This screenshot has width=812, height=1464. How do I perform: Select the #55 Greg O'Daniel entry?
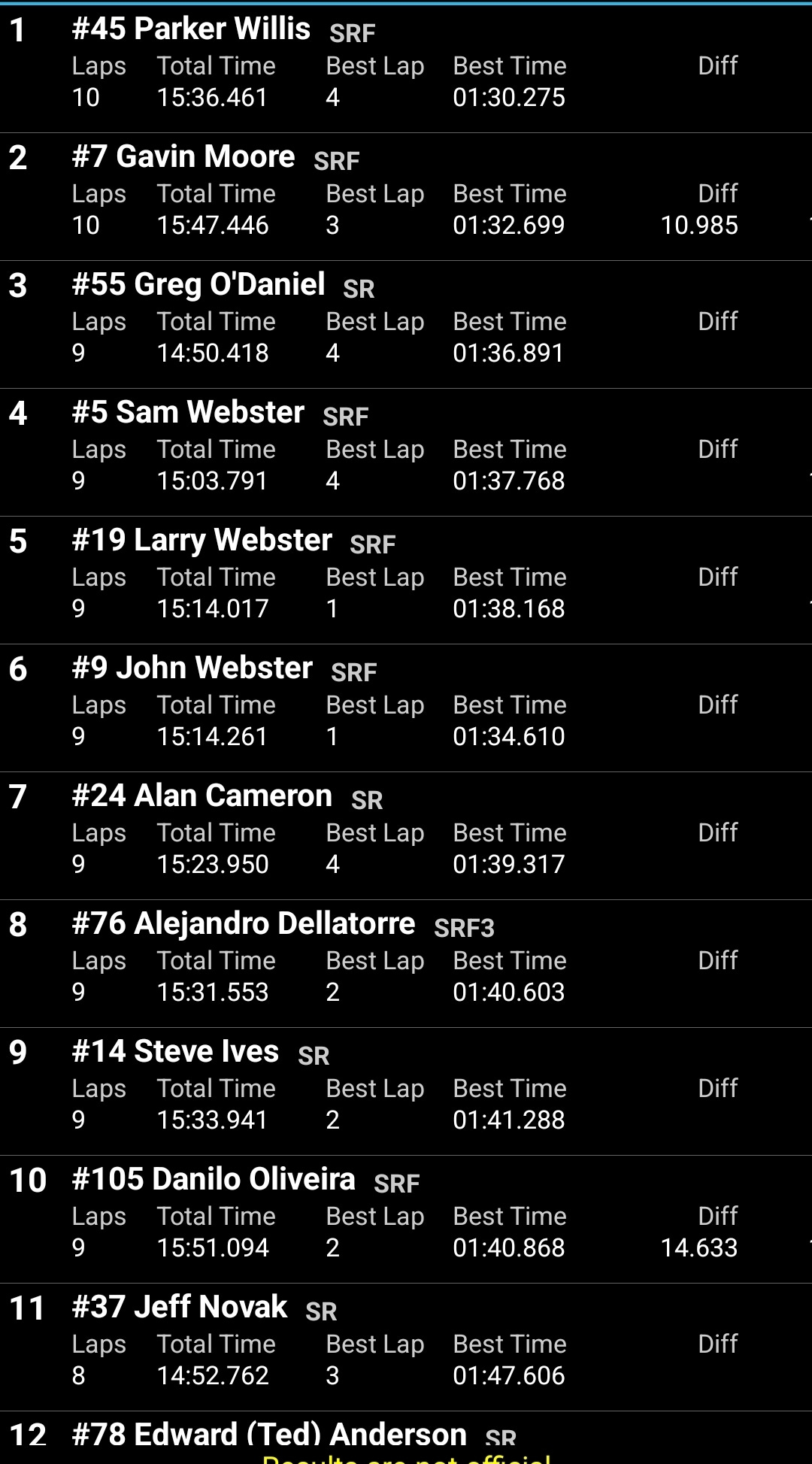pos(406,325)
